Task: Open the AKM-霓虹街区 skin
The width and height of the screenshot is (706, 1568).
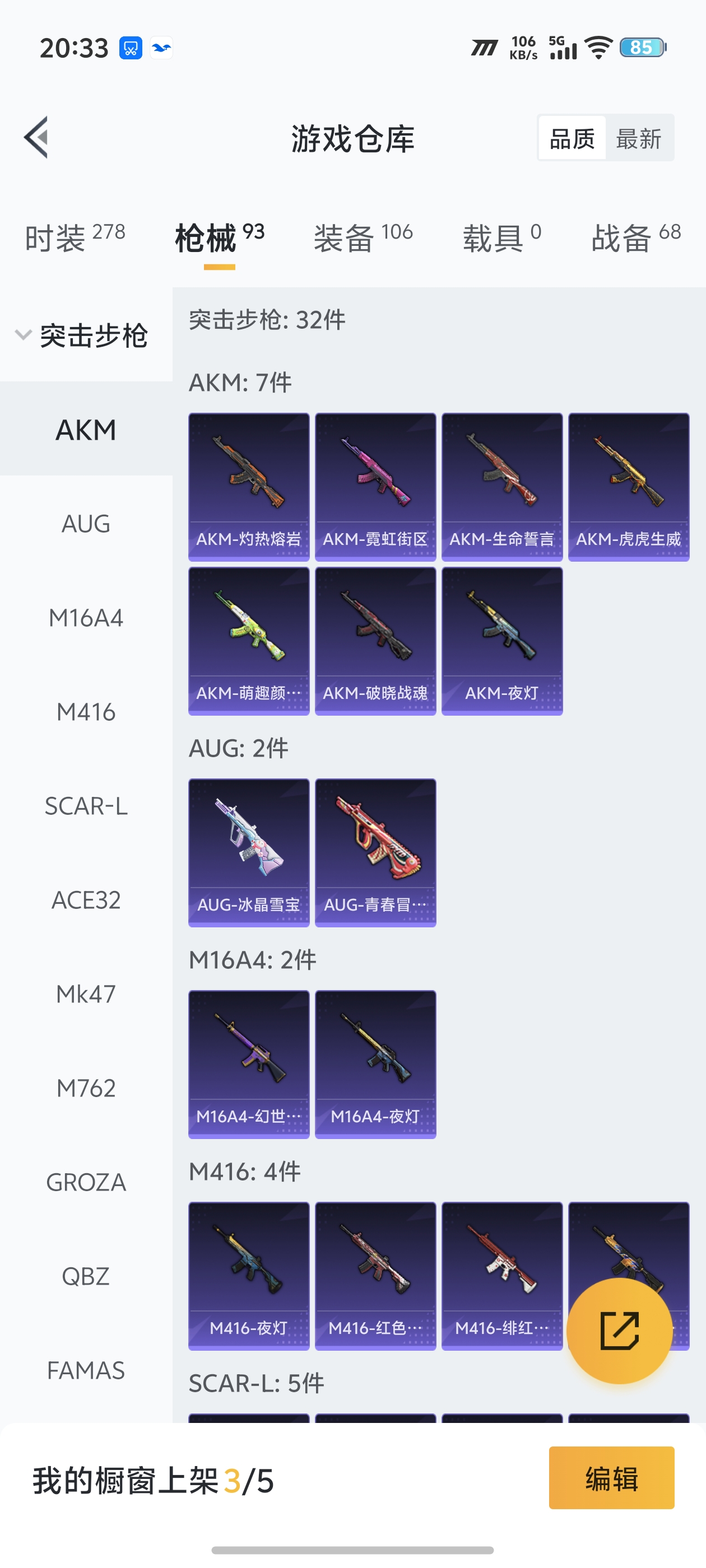Action: click(x=375, y=487)
